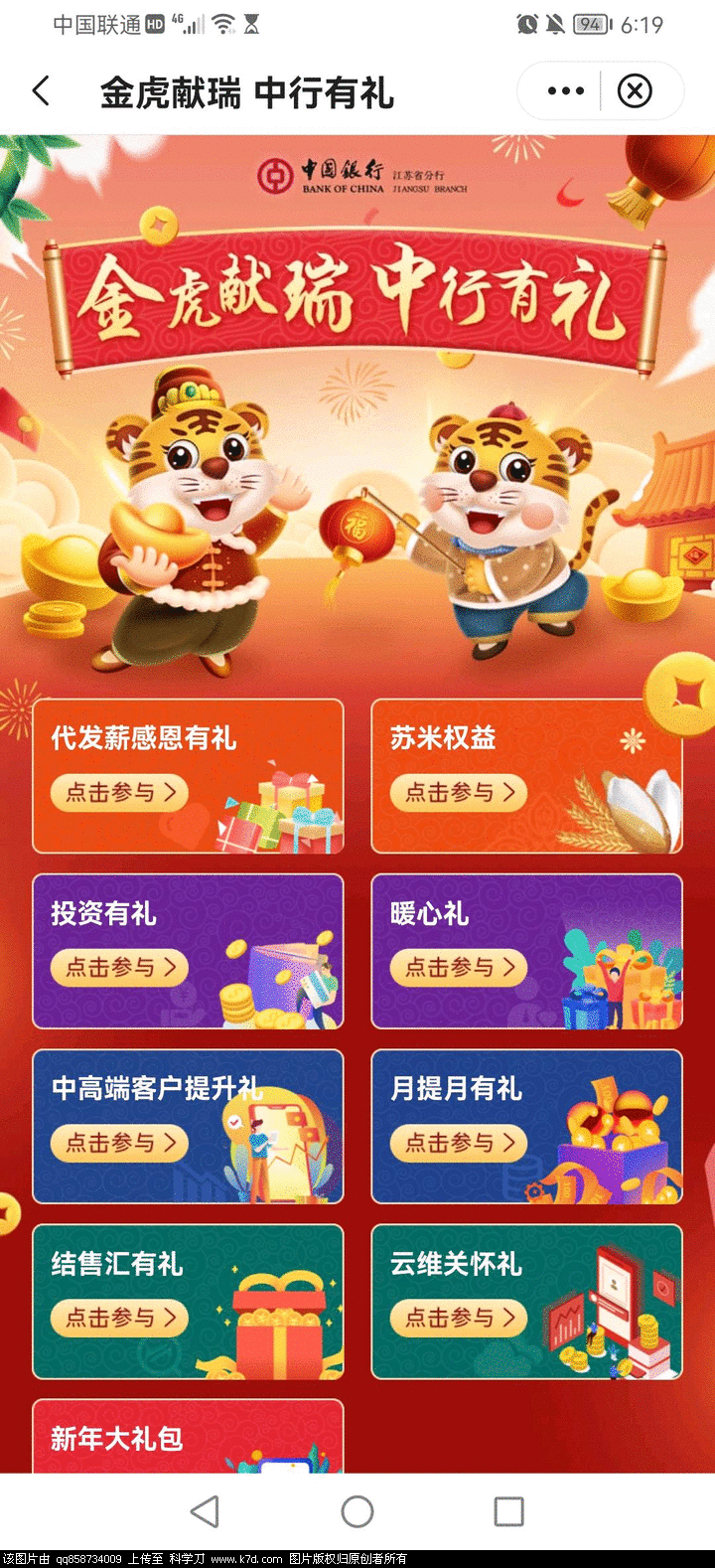Tap 点击参与 under 暖心礼
This screenshot has width=715, height=1568.
click(x=459, y=967)
